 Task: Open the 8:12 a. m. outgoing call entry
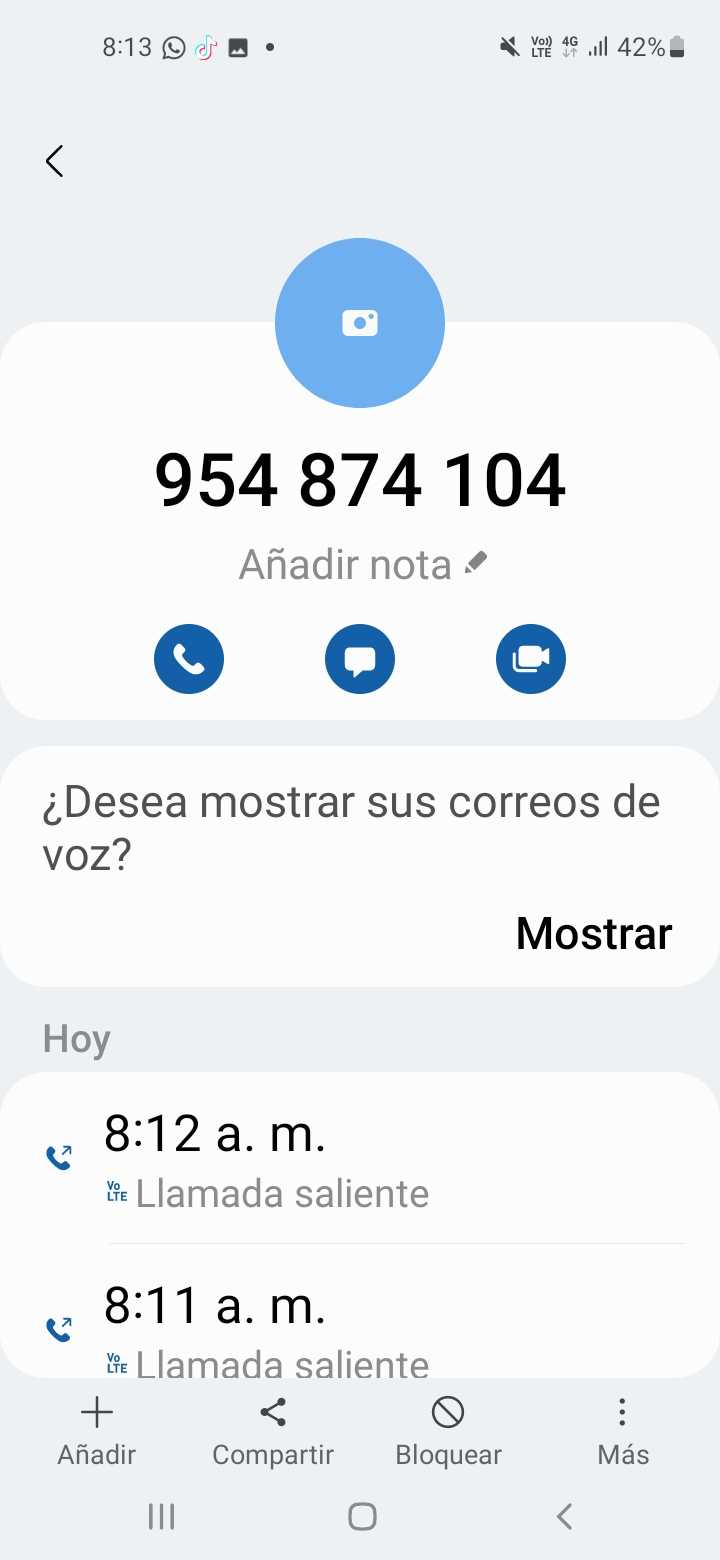[360, 1160]
